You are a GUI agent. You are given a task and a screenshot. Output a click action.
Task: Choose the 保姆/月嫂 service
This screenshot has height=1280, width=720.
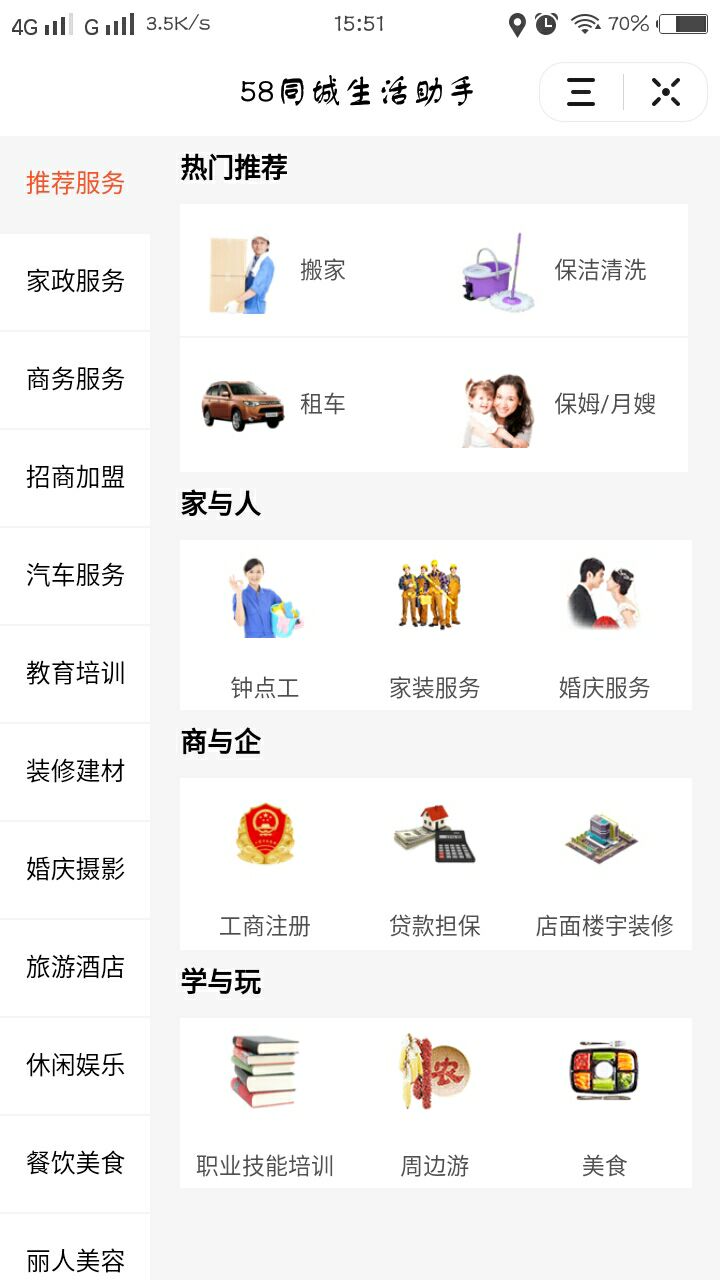(560, 404)
